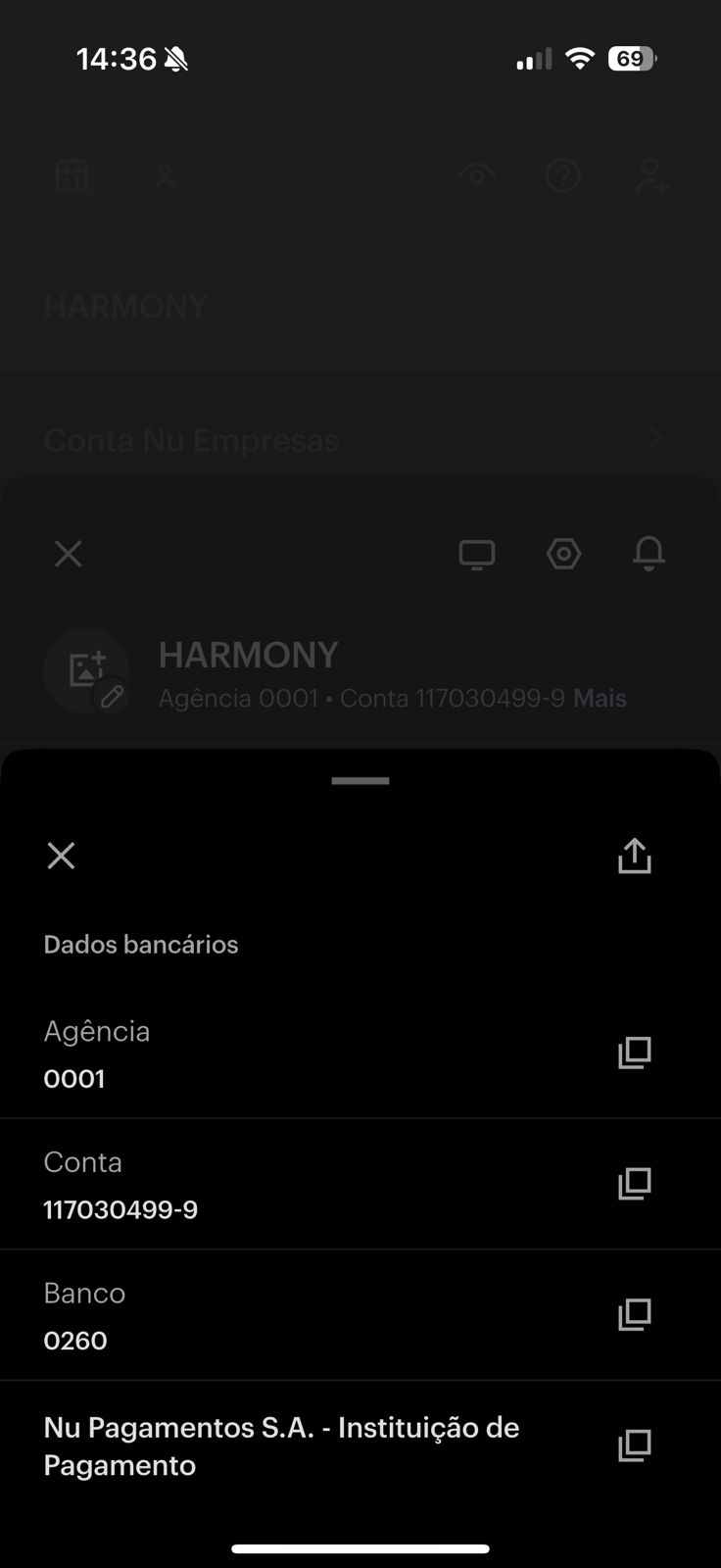Close the Dados bancários sheet
The width and height of the screenshot is (721, 1568).
pyautogui.click(x=61, y=856)
